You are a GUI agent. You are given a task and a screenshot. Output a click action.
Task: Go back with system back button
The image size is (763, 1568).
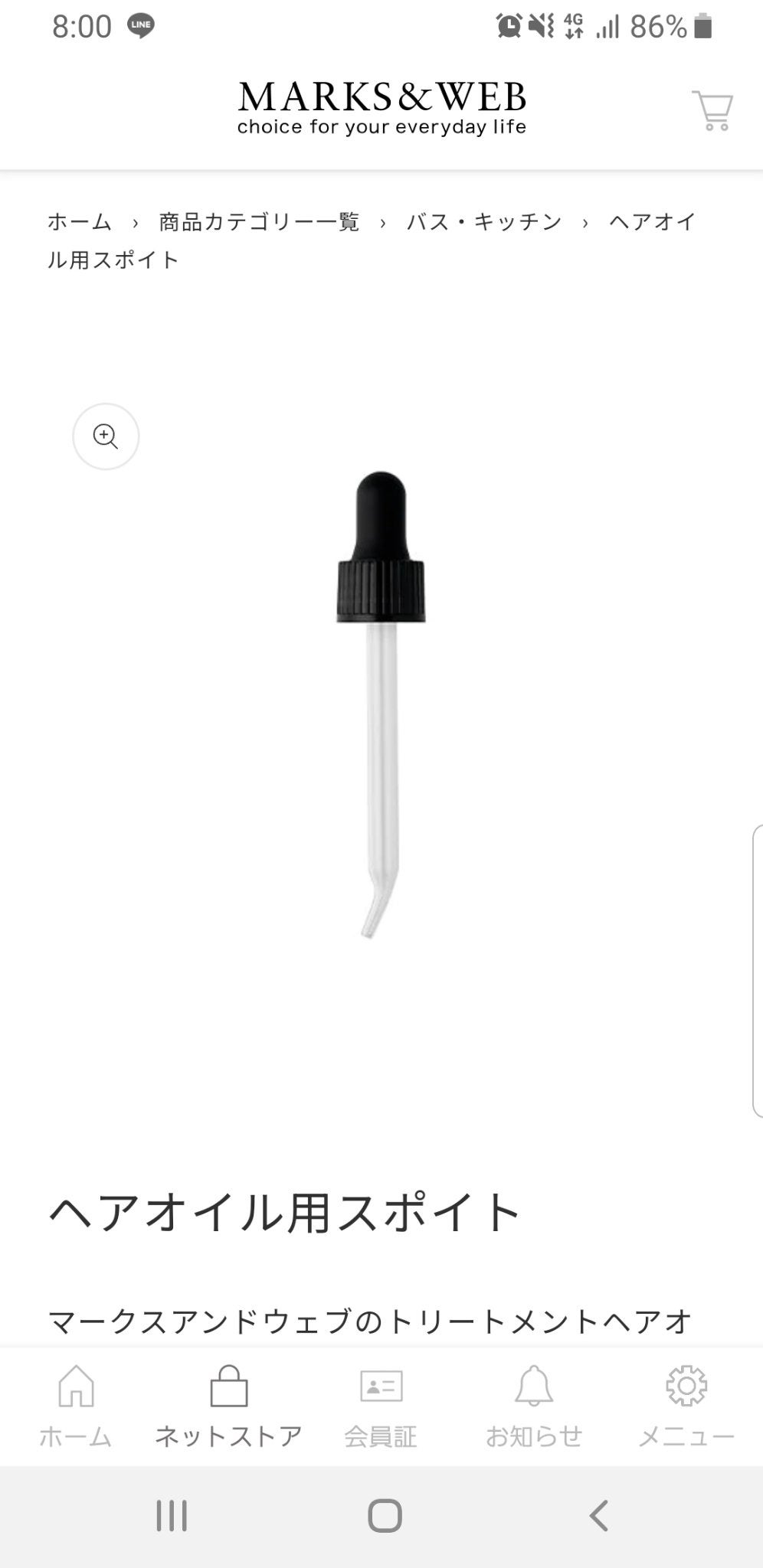point(599,1516)
